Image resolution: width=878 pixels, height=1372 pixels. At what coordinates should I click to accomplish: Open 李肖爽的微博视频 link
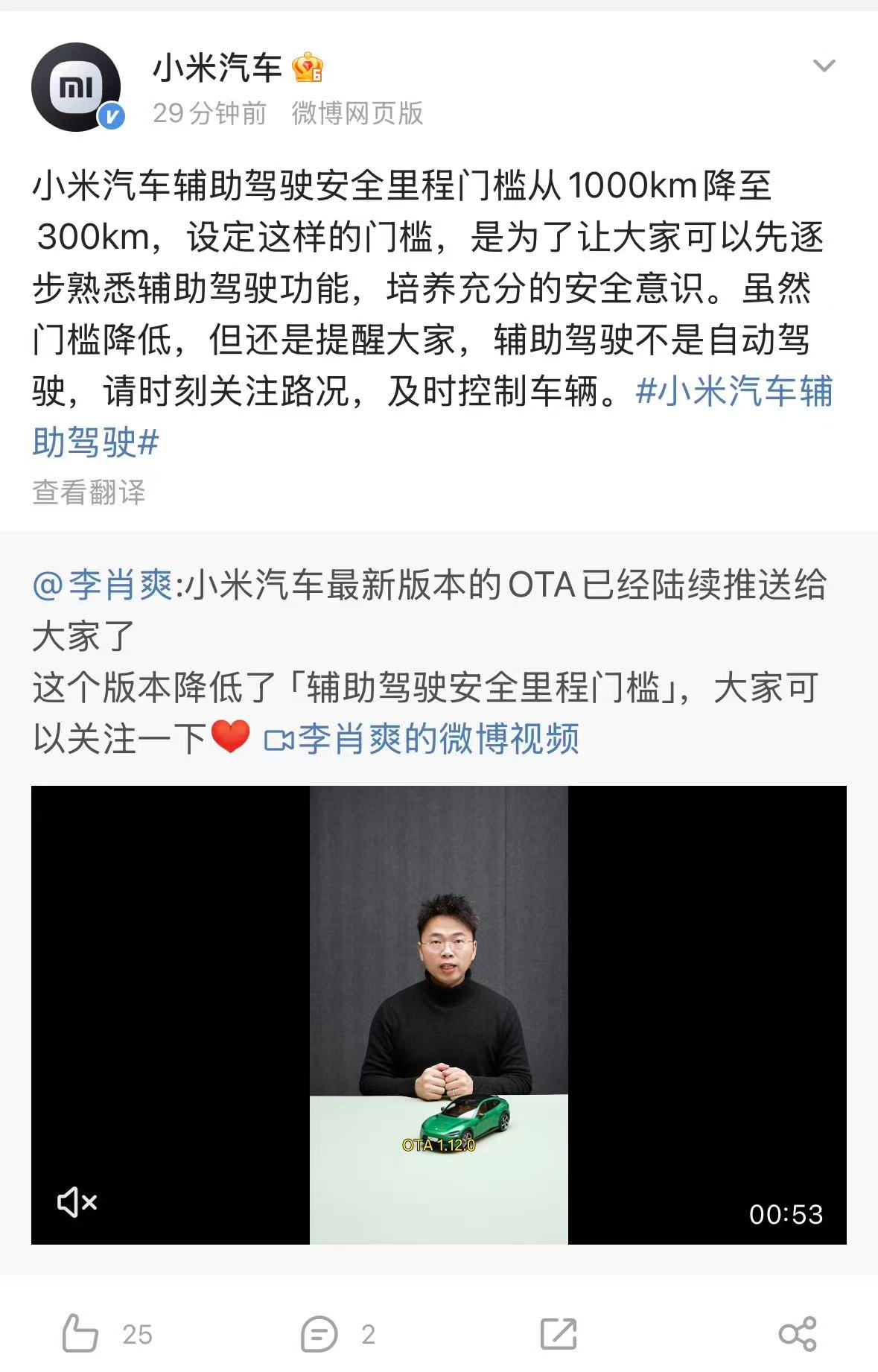(423, 739)
